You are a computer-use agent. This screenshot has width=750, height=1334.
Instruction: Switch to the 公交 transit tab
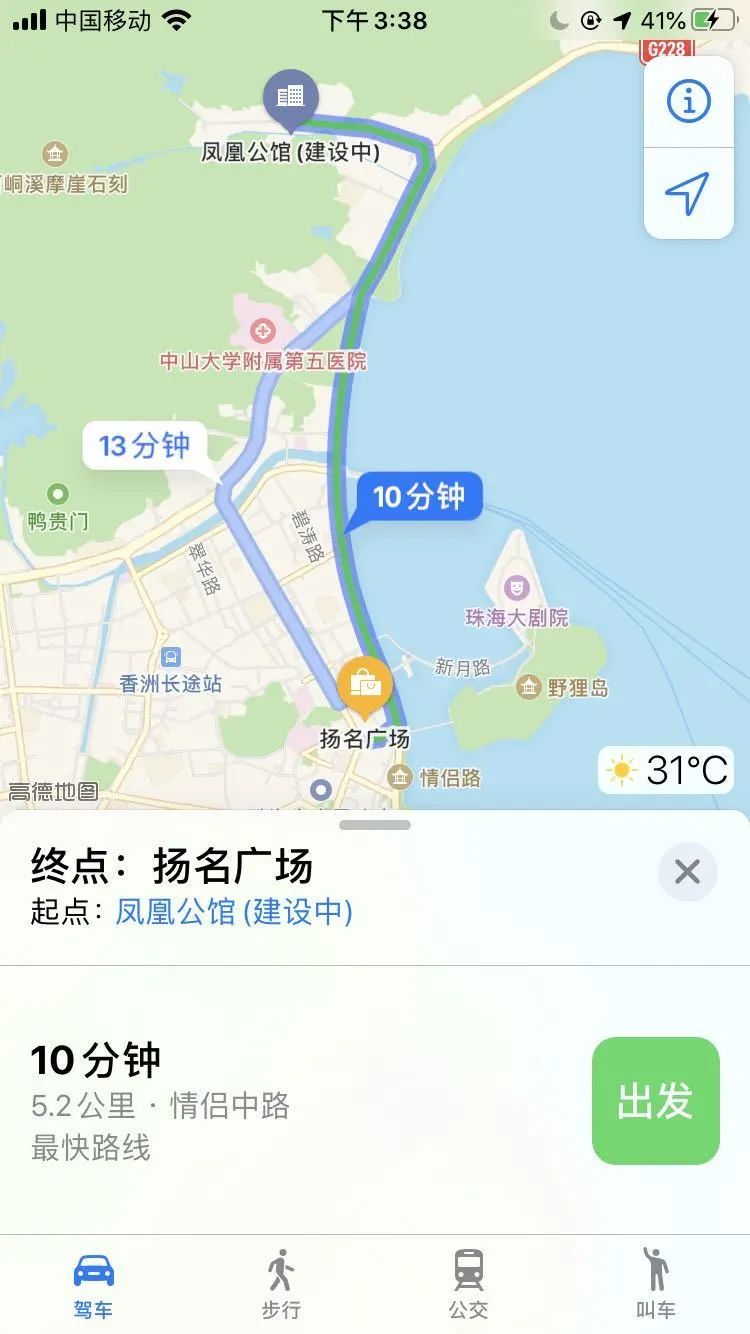(468, 1282)
